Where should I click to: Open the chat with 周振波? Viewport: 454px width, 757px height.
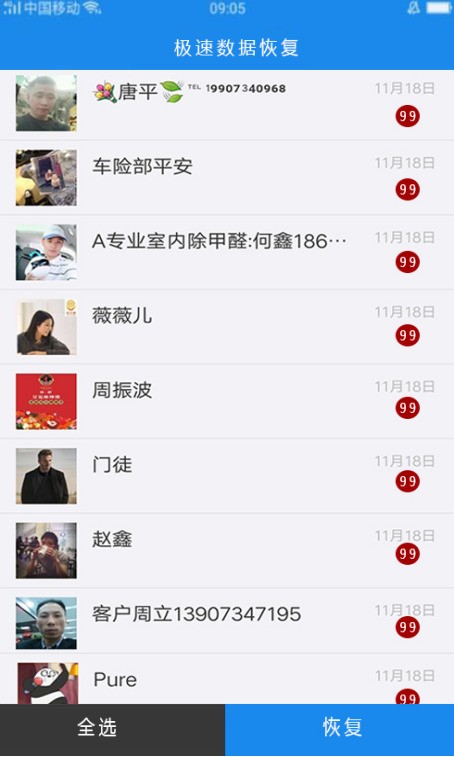pos(227,401)
